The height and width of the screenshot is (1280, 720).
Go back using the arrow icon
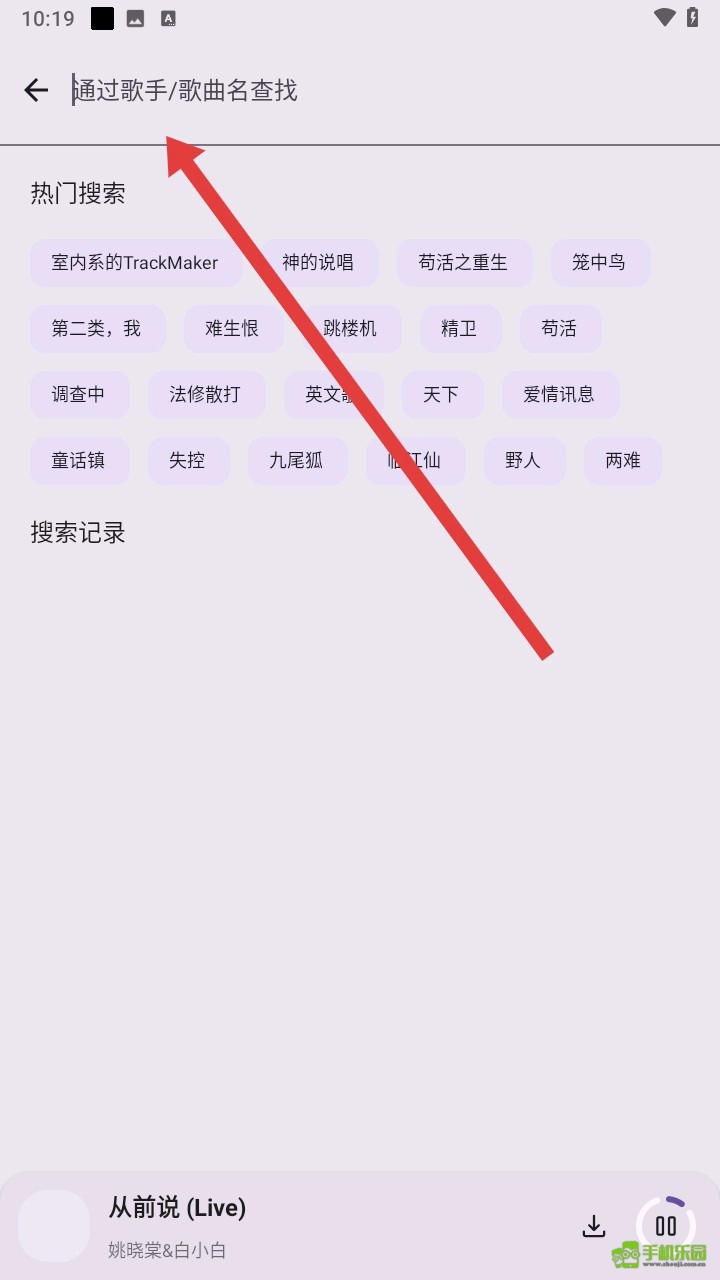click(36, 91)
